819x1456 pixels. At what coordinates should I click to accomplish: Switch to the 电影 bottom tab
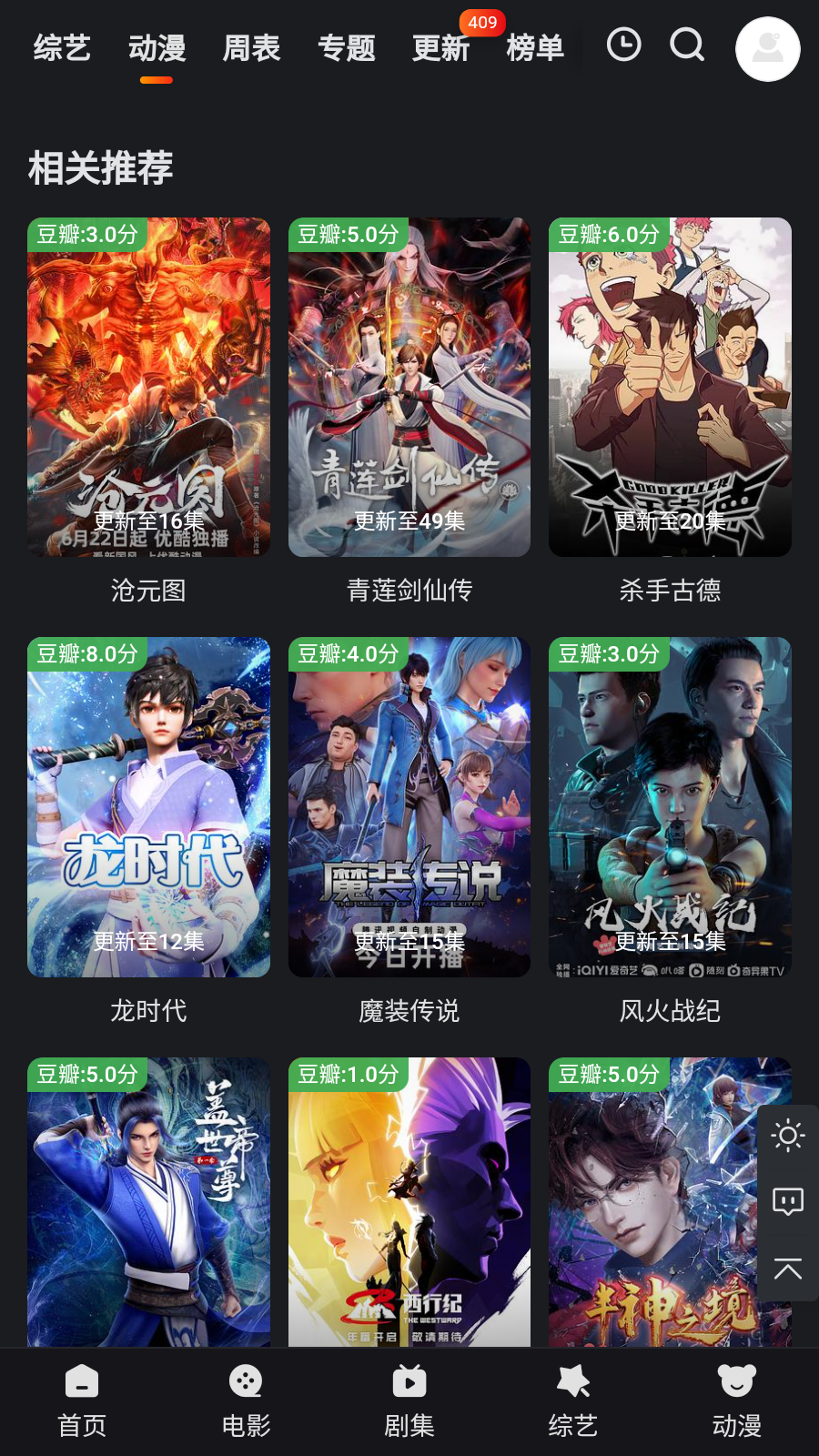click(246, 1401)
